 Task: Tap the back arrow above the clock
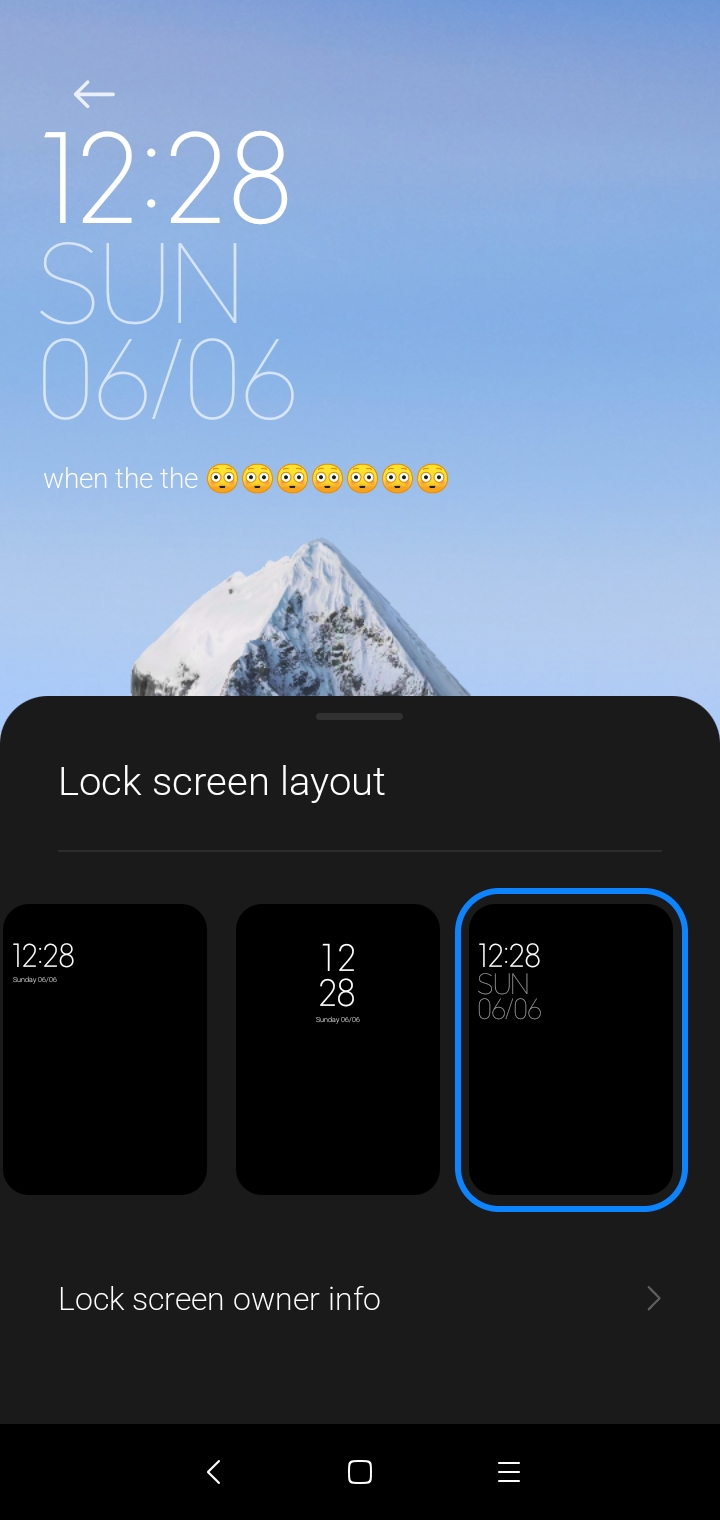[x=94, y=94]
